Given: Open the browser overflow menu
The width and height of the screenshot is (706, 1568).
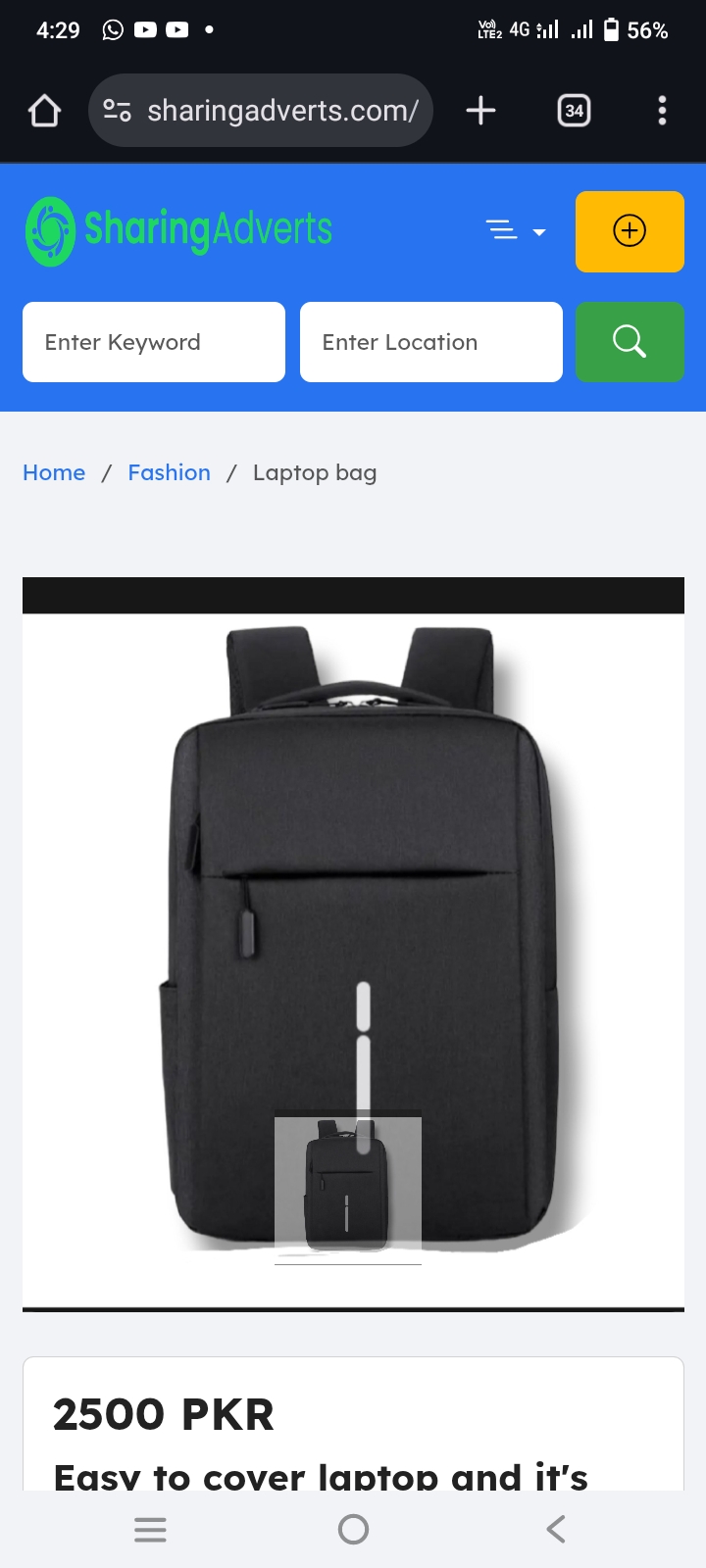Looking at the screenshot, I should click(x=662, y=111).
